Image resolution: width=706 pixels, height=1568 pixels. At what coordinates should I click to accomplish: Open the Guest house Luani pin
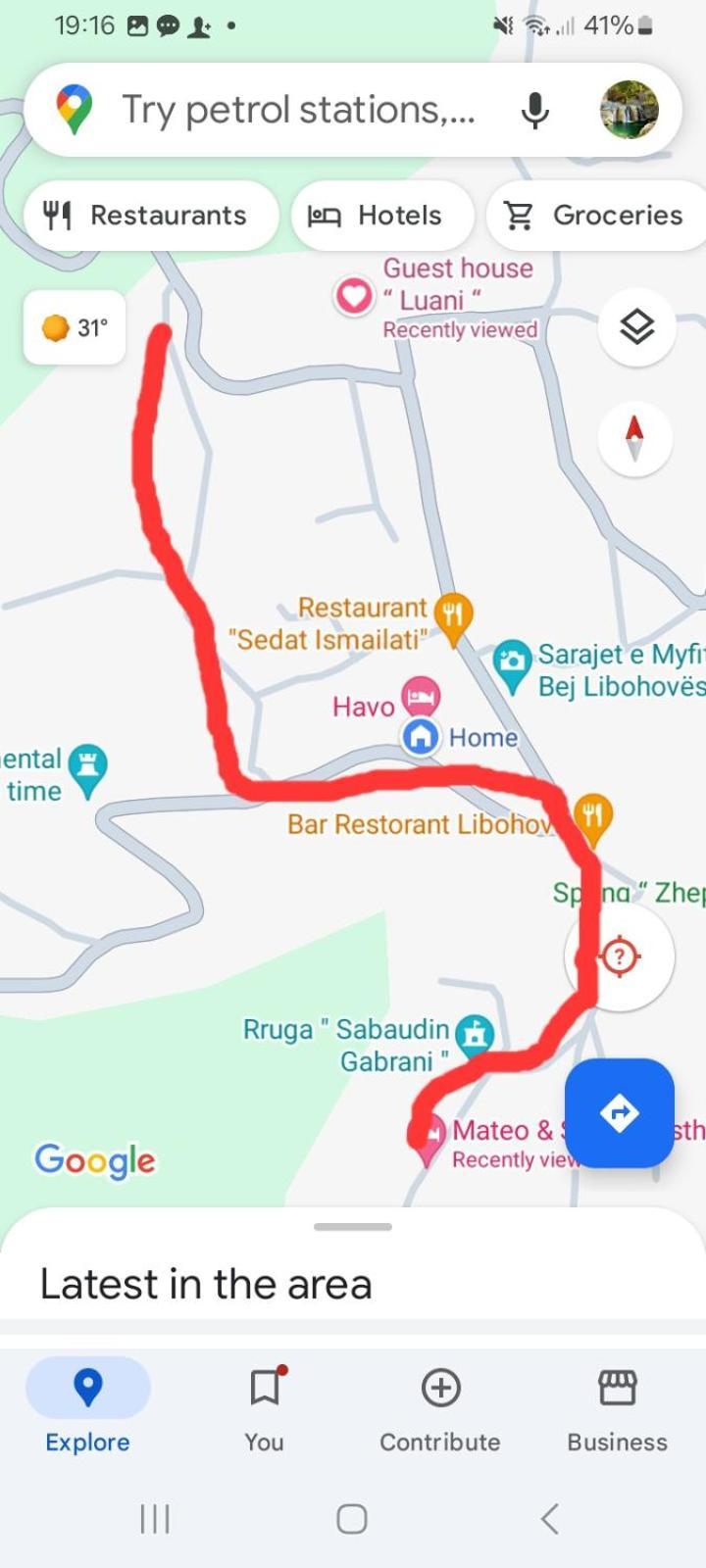click(354, 295)
